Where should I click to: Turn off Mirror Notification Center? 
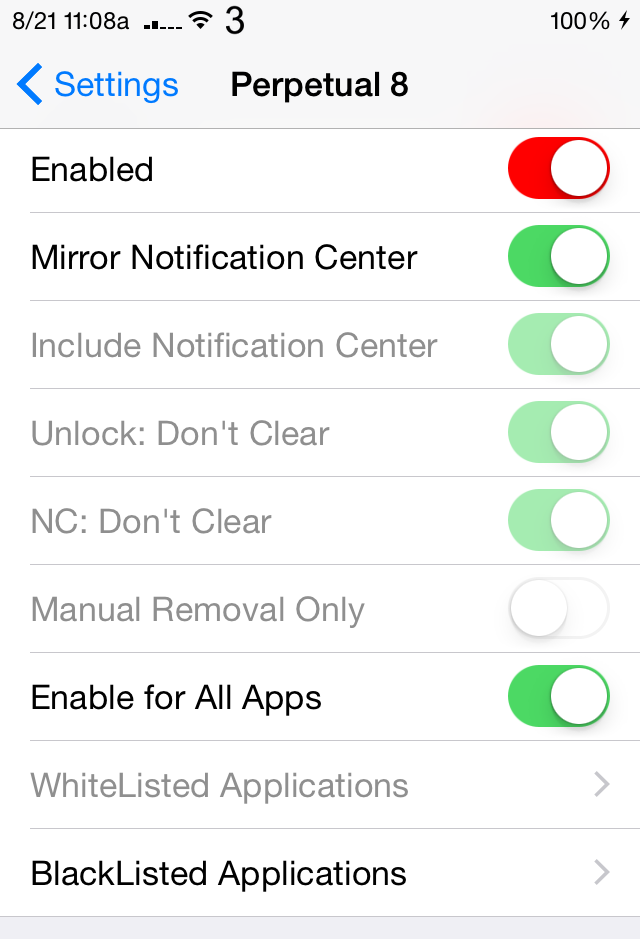(558, 257)
